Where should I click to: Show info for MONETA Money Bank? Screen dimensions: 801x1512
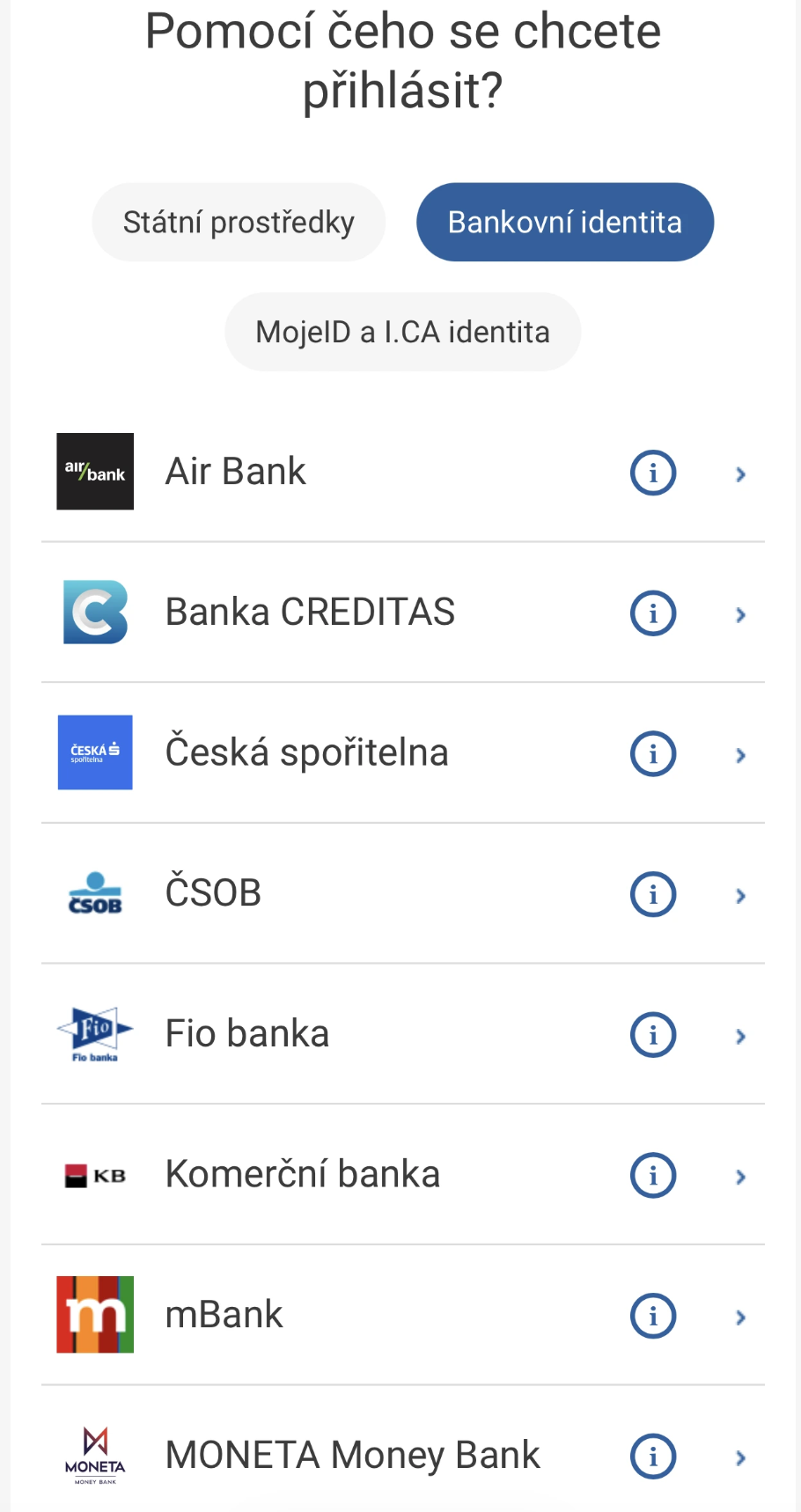click(653, 1457)
